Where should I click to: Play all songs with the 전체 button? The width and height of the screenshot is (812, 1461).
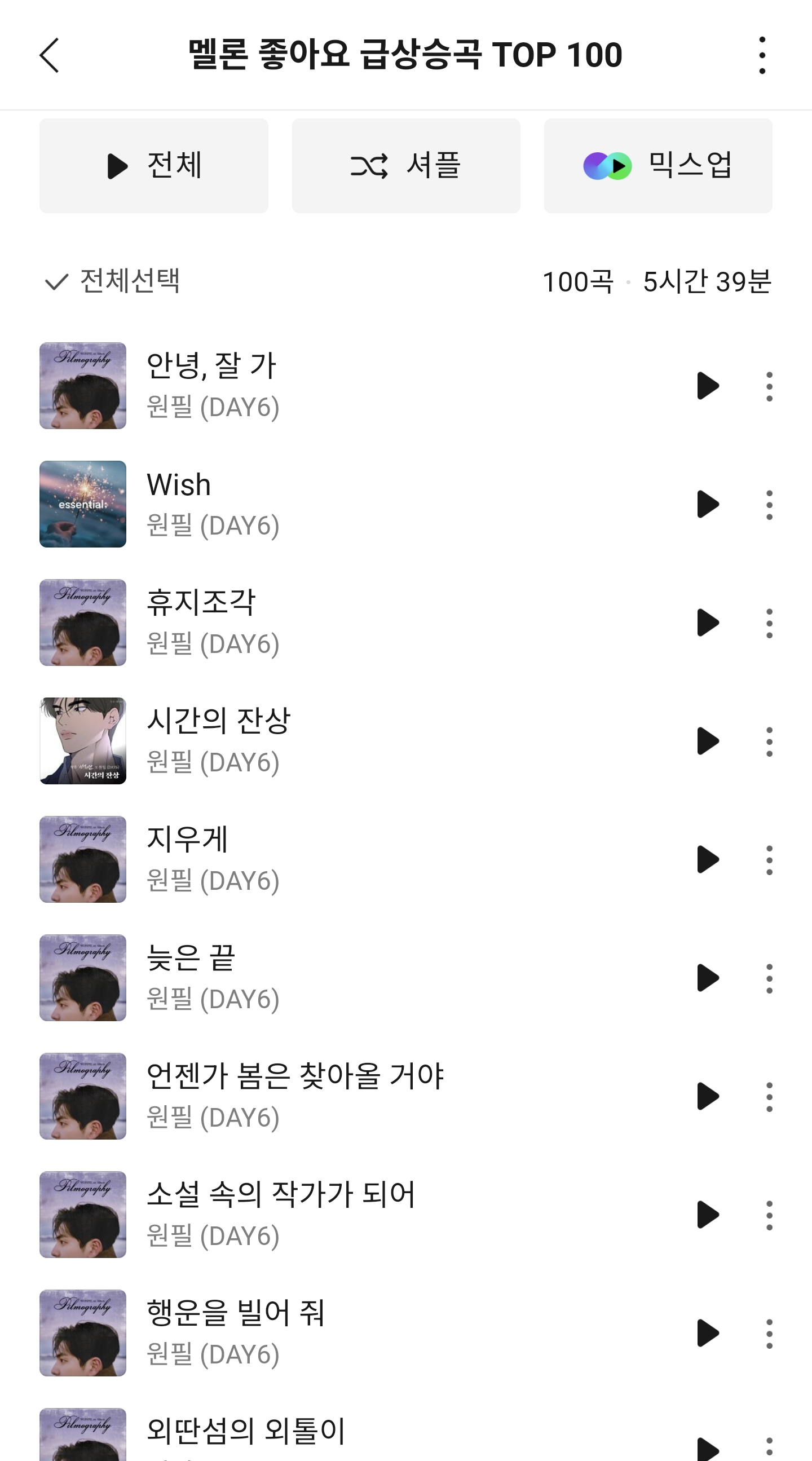pyautogui.click(x=154, y=166)
